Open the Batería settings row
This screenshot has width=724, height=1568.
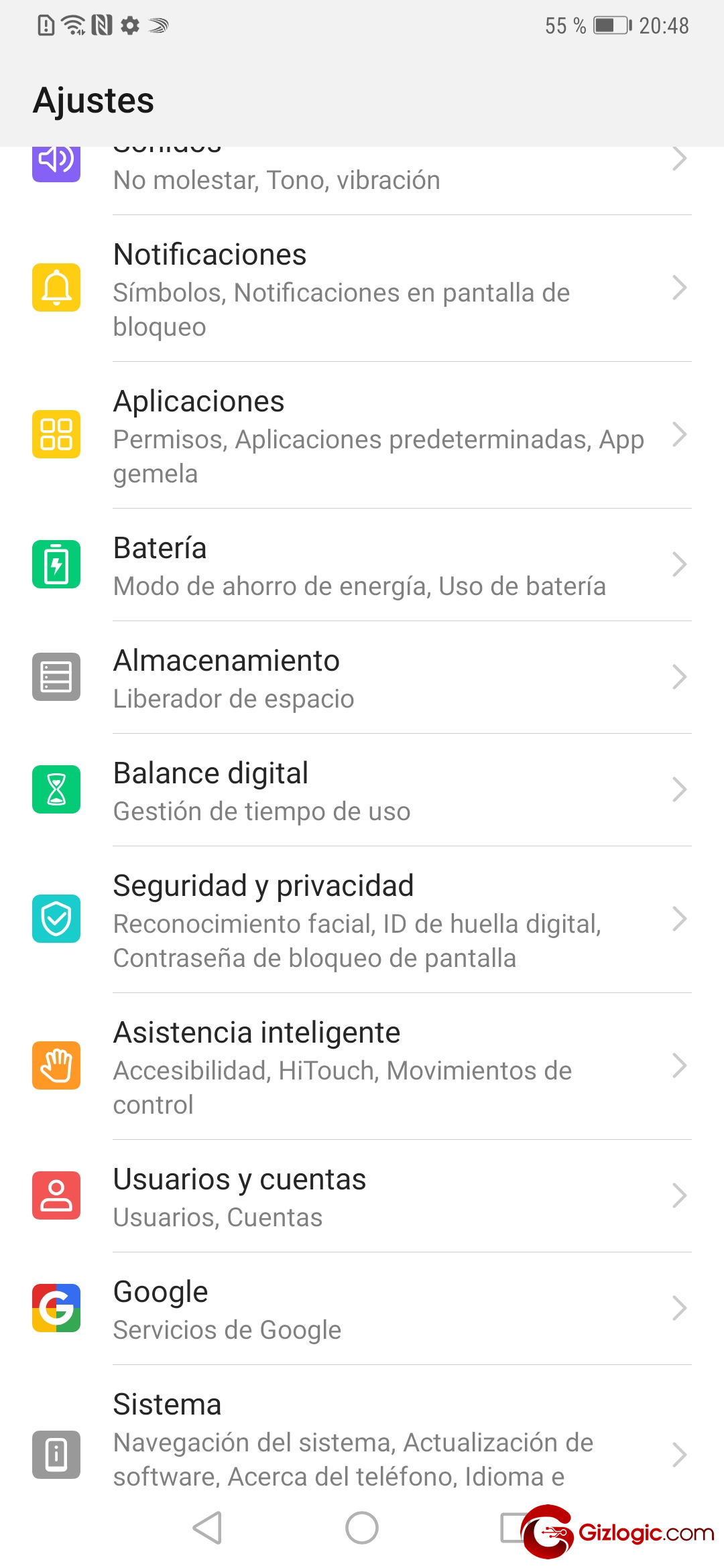tap(362, 566)
